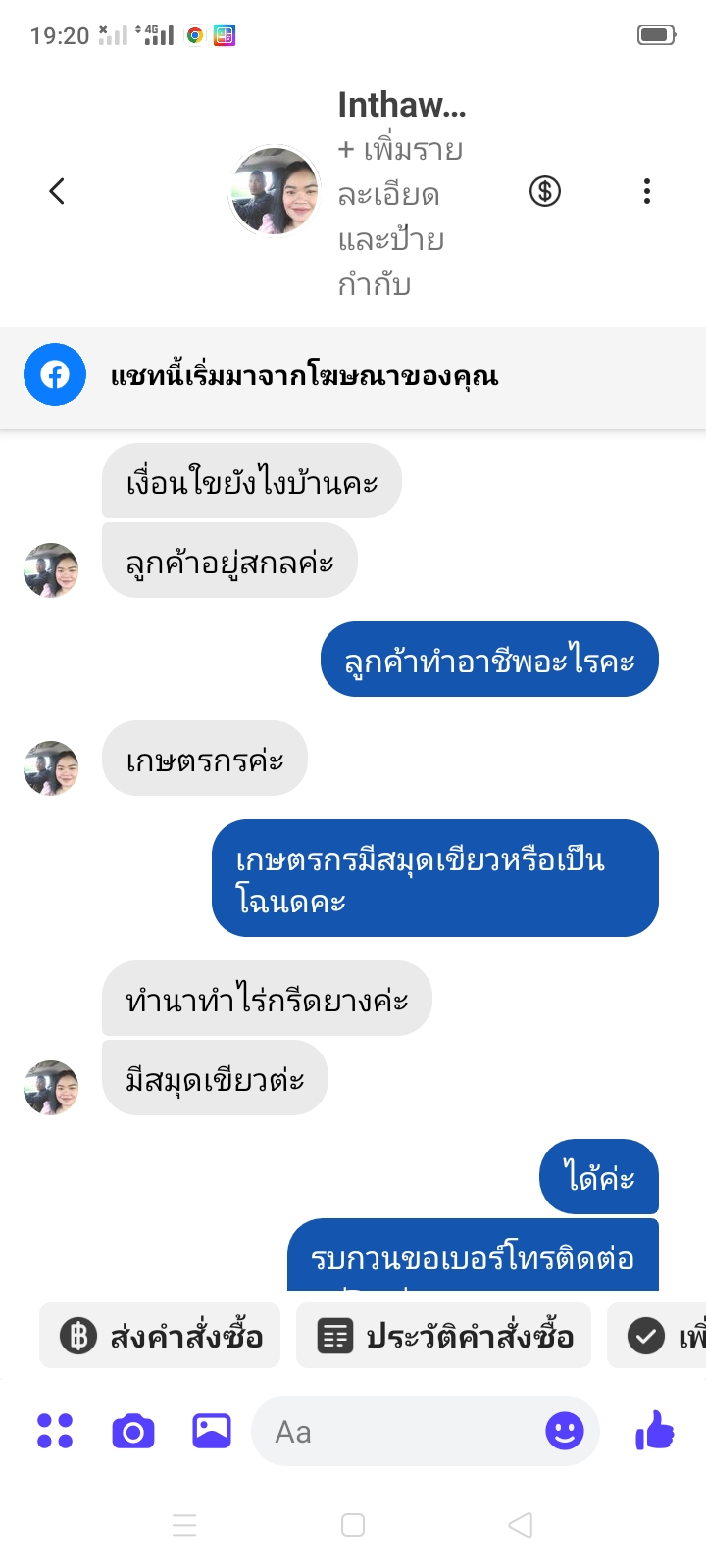The height and width of the screenshot is (1568, 706).
Task: Tap the system home button
Action: click(x=353, y=1525)
